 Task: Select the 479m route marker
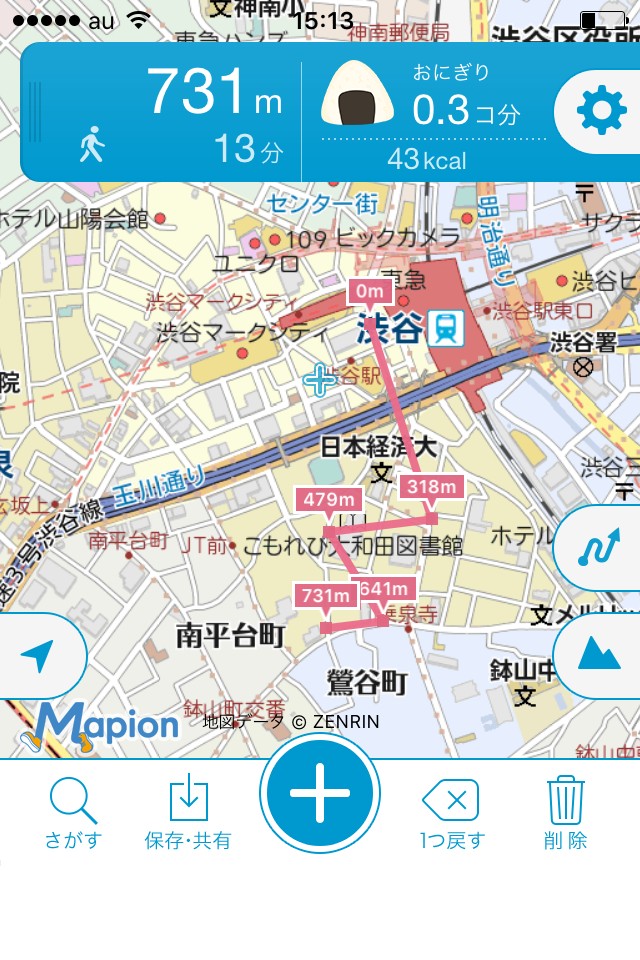(329, 499)
